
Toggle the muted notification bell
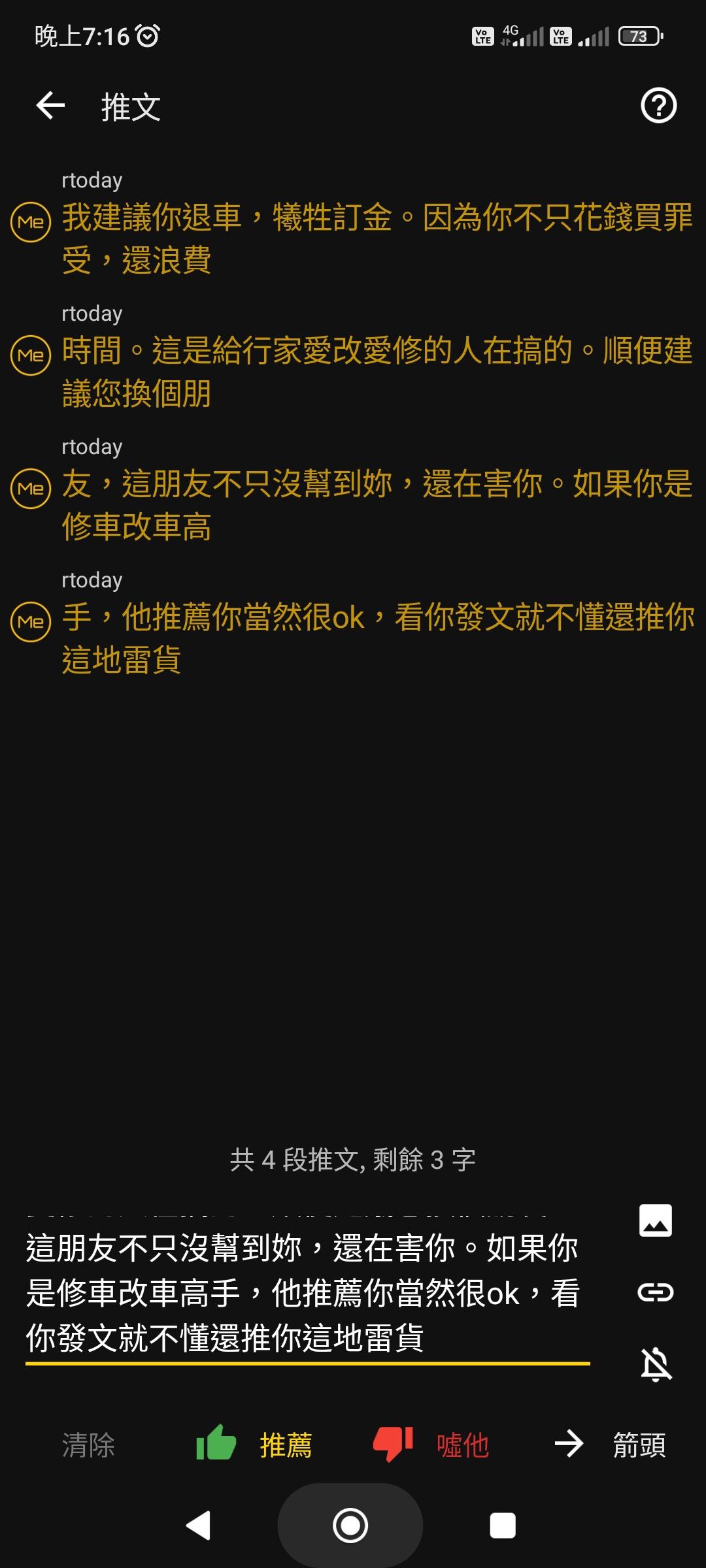656,1364
